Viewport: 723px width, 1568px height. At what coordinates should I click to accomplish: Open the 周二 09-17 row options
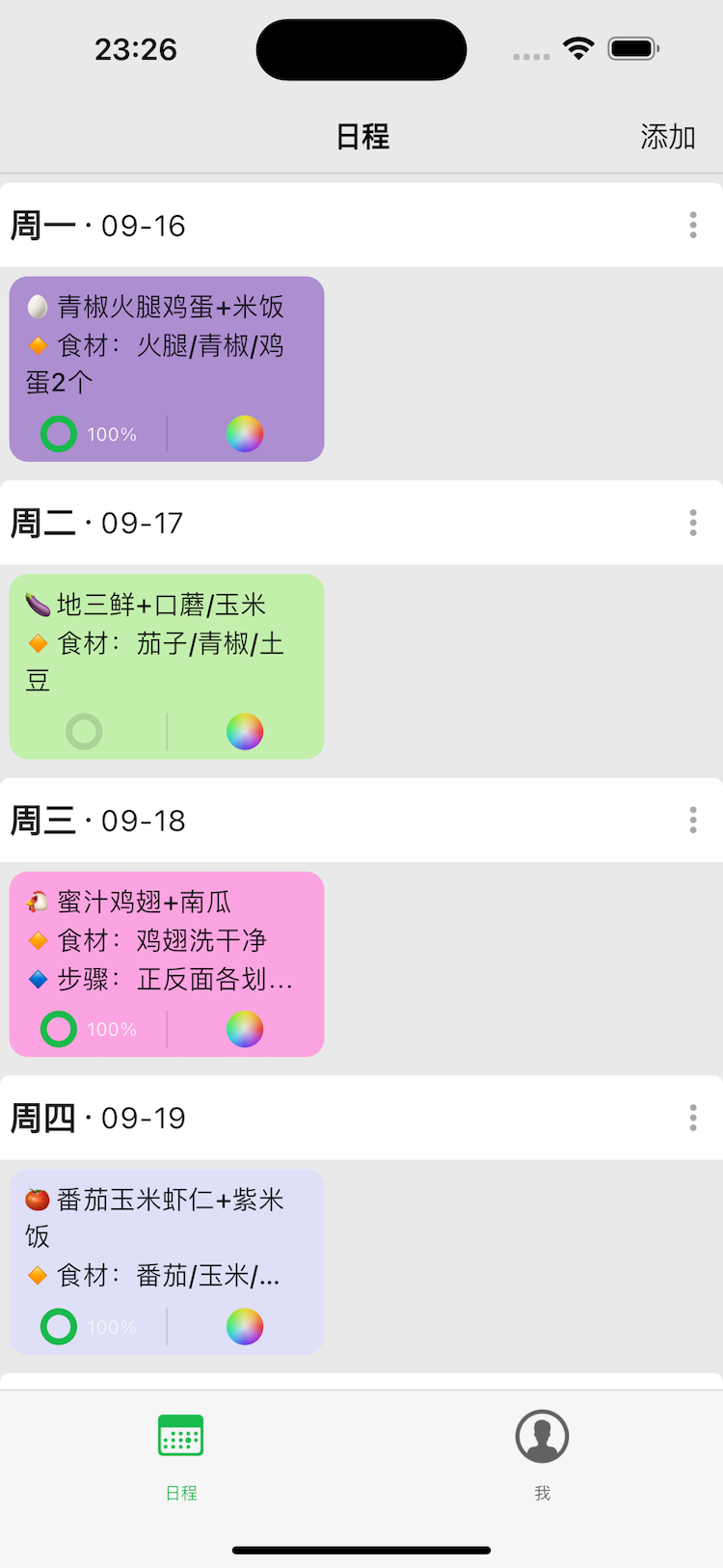point(692,523)
